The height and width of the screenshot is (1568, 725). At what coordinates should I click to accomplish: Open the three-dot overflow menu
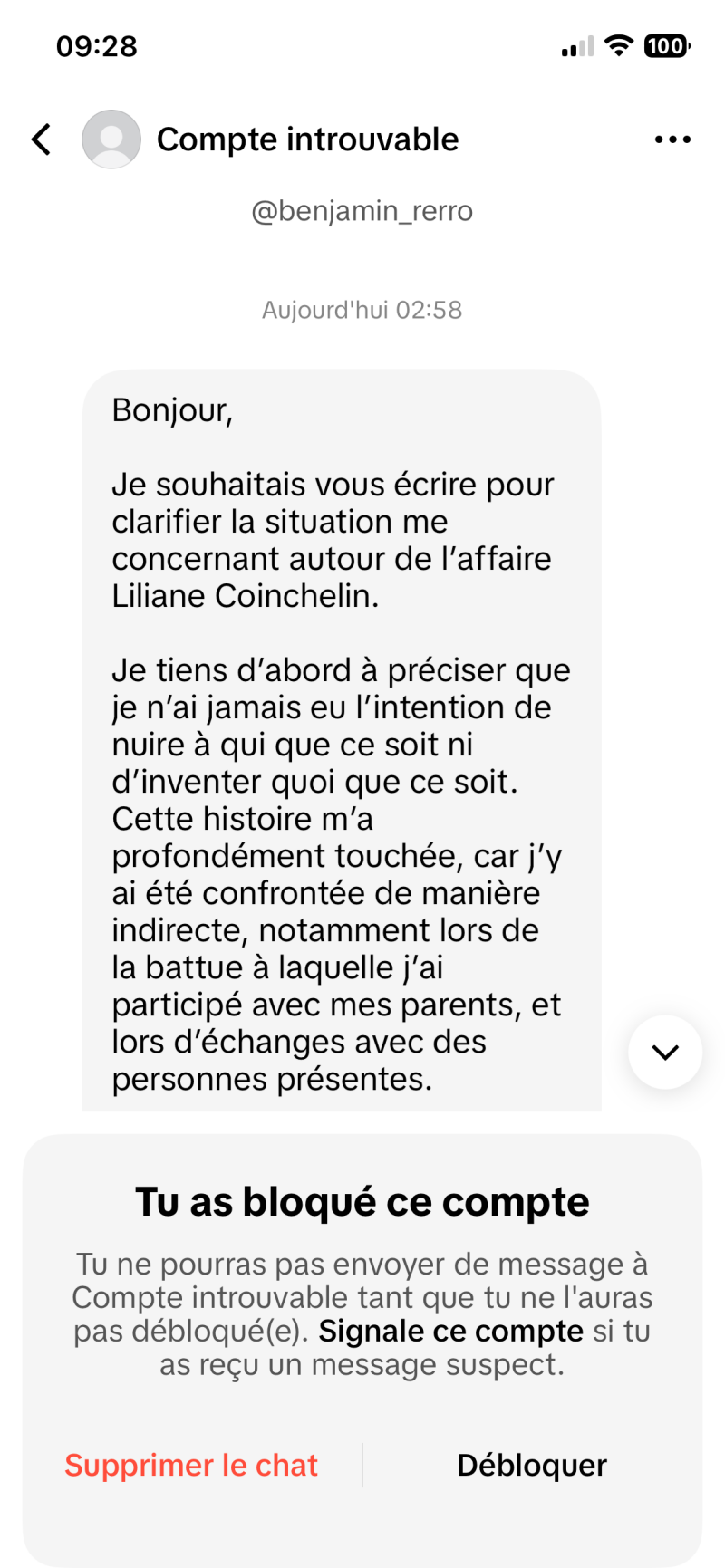pos(672,139)
